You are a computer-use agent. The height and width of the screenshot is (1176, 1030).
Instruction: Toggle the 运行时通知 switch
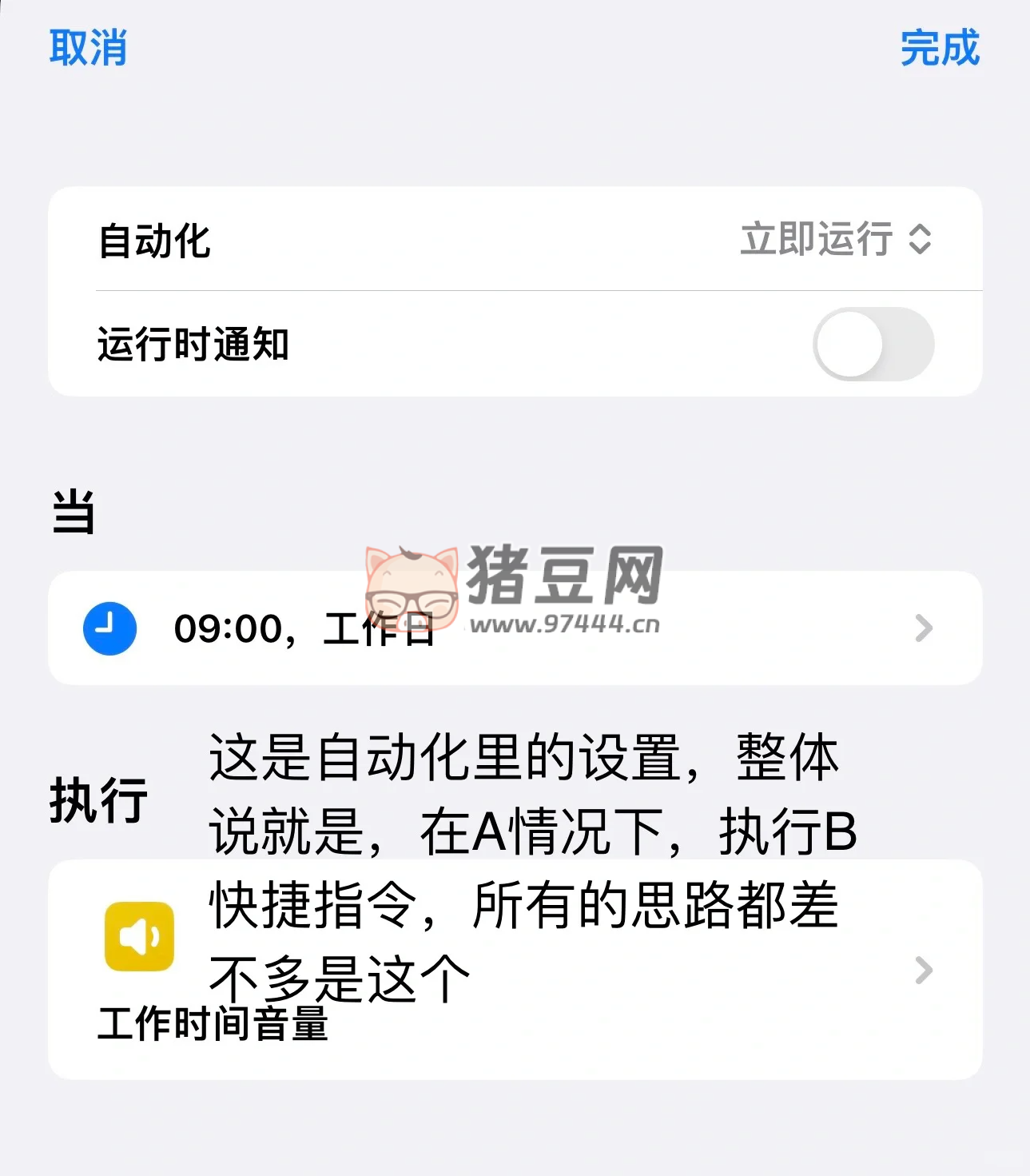873,345
